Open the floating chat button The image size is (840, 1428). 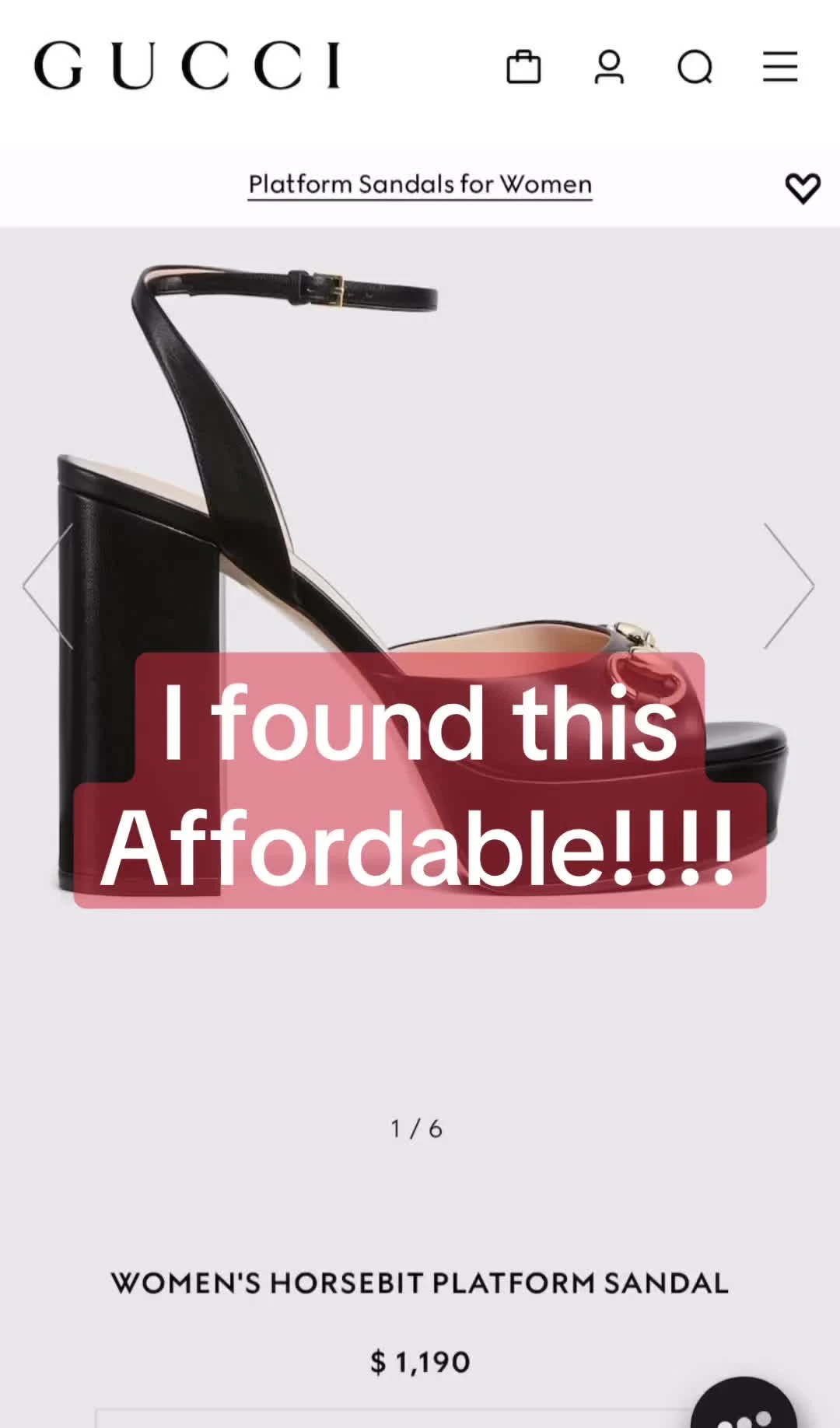pyautogui.click(x=745, y=1406)
